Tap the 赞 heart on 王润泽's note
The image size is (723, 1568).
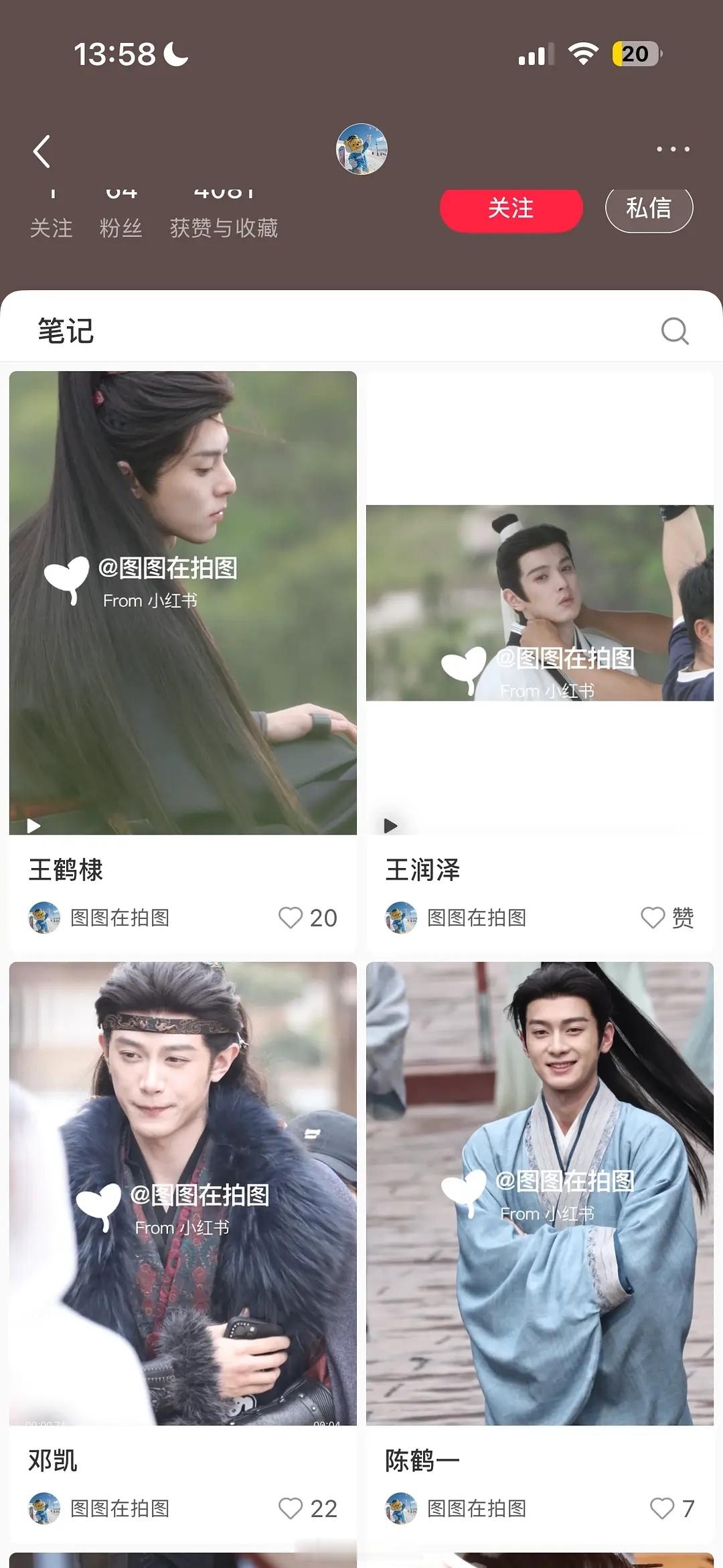(x=653, y=918)
